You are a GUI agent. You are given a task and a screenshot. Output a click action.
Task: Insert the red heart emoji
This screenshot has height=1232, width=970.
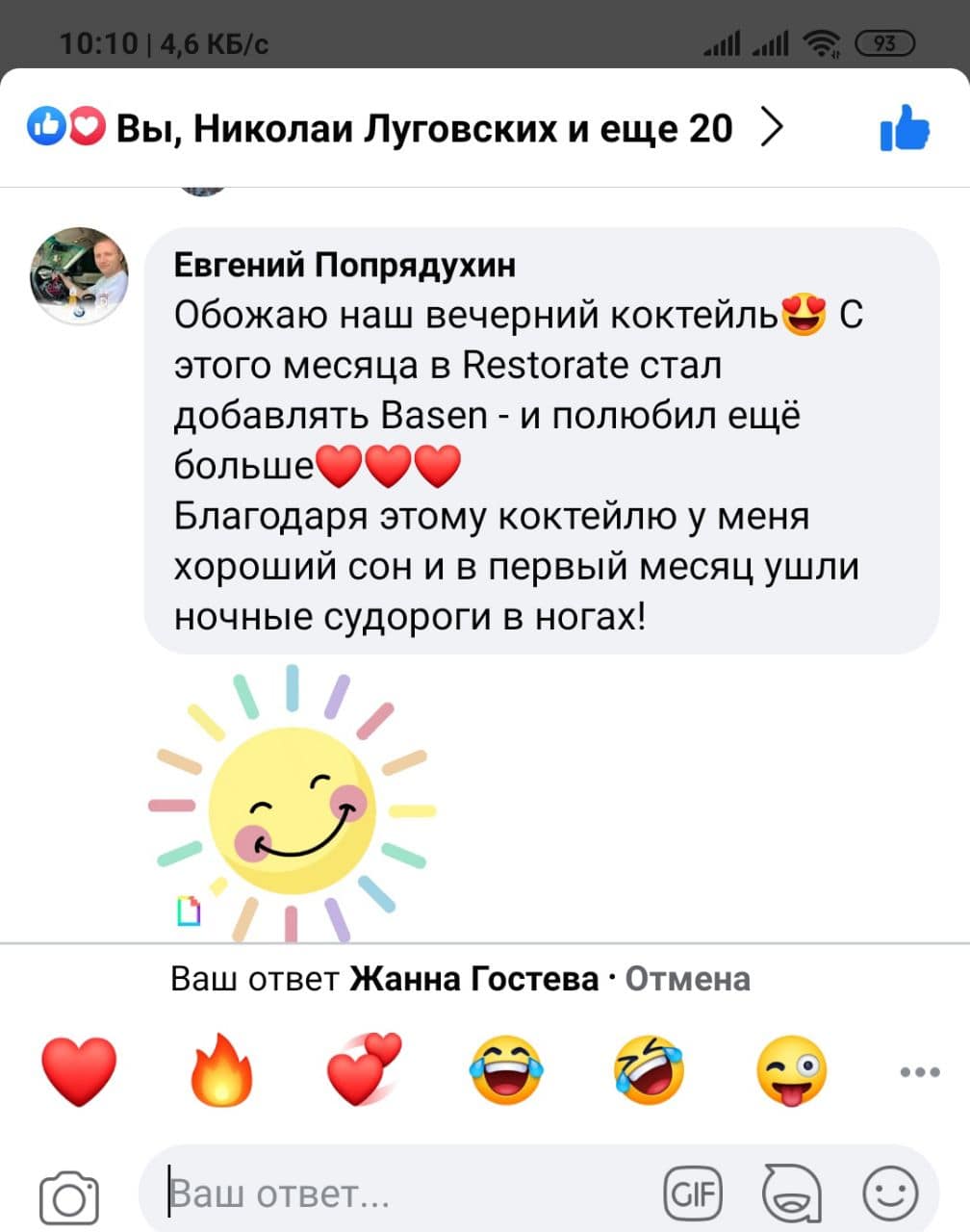[x=79, y=1070]
